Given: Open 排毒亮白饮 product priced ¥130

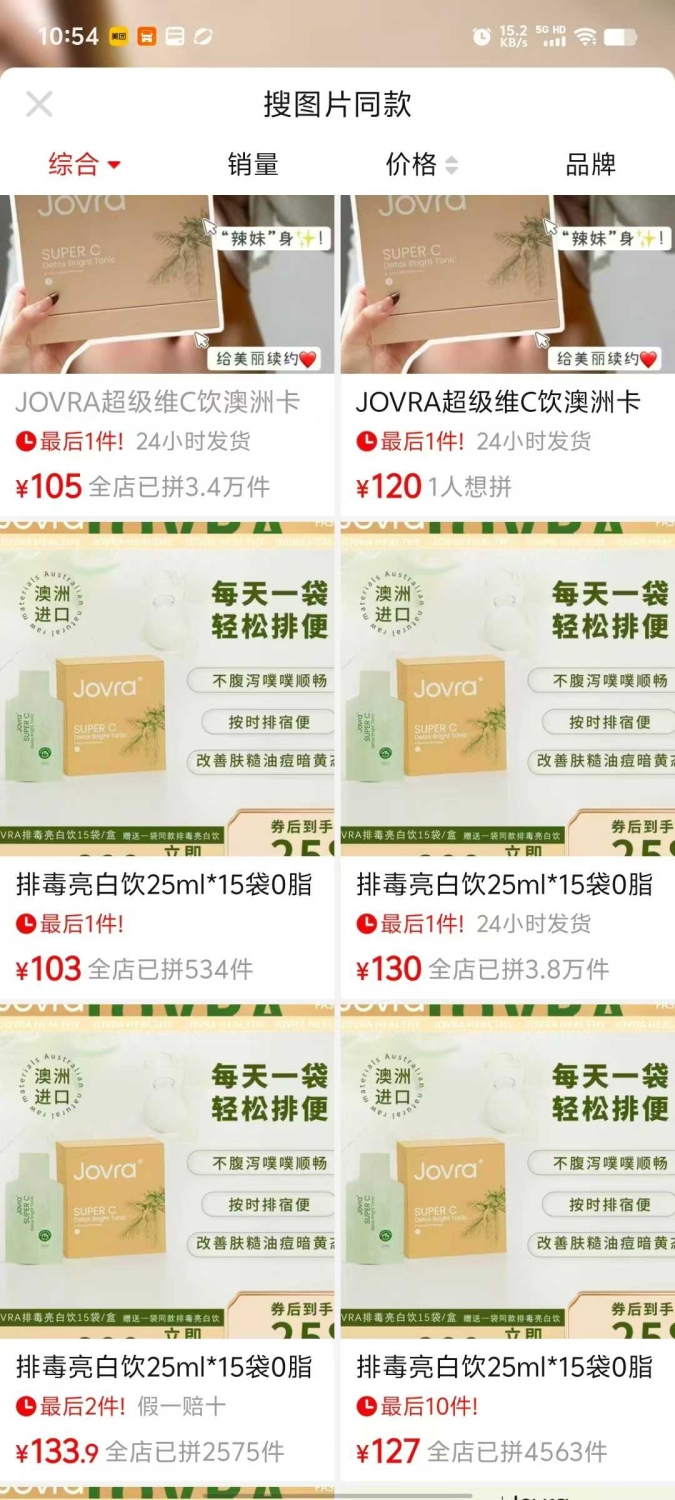Looking at the screenshot, I should coord(508,757).
